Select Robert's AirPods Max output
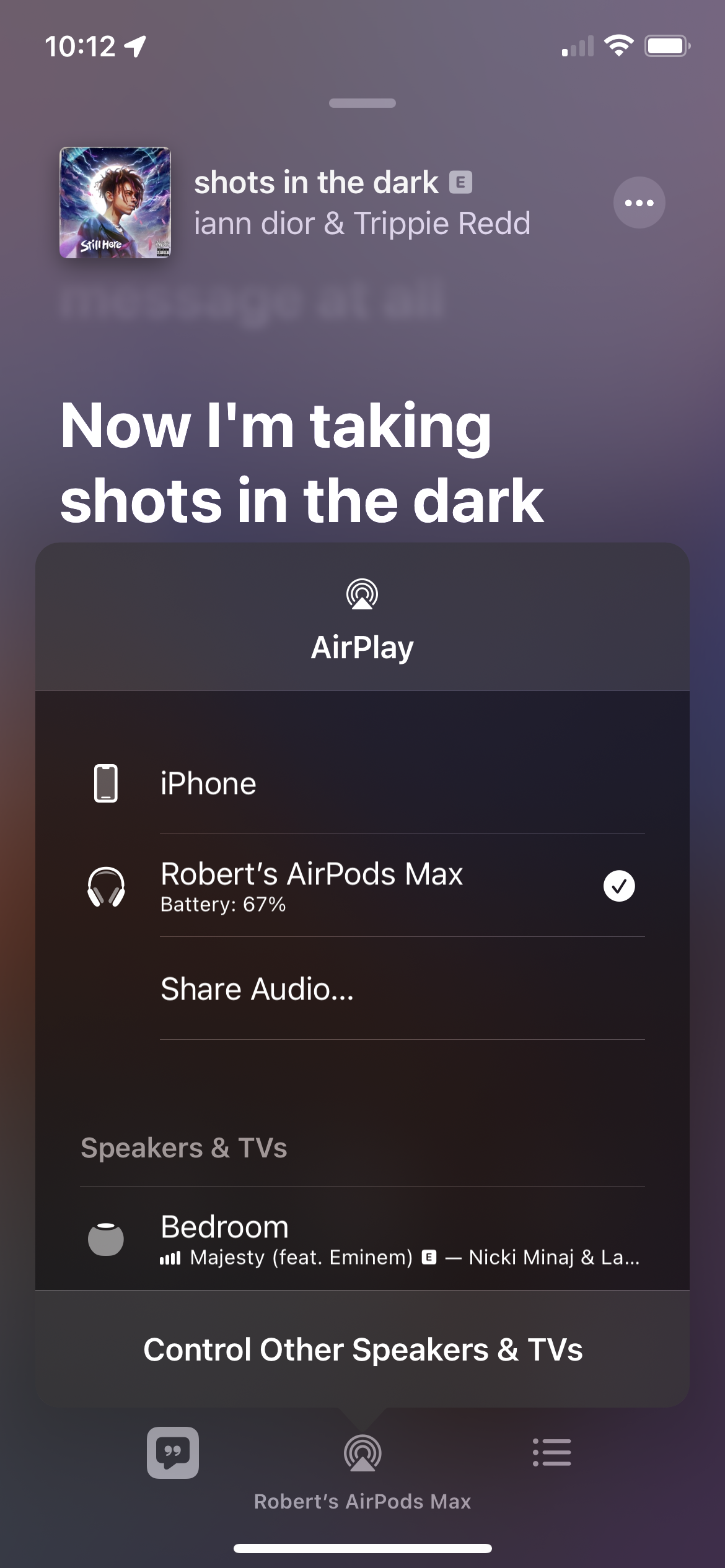 [x=362, y=886]
